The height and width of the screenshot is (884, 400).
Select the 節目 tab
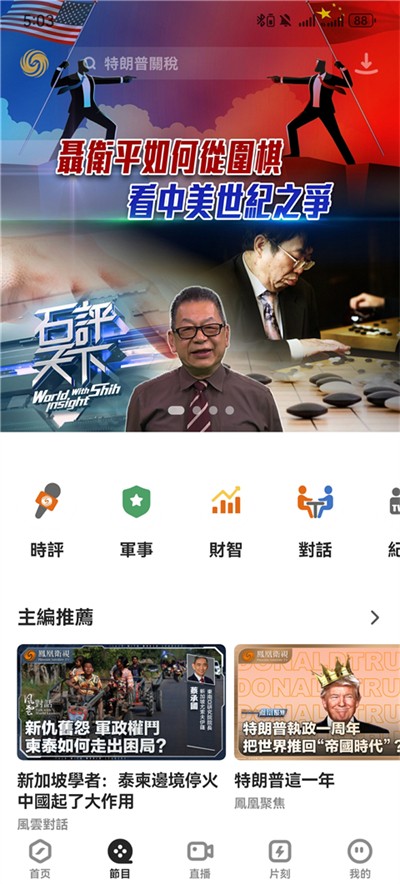pos(120,859)
